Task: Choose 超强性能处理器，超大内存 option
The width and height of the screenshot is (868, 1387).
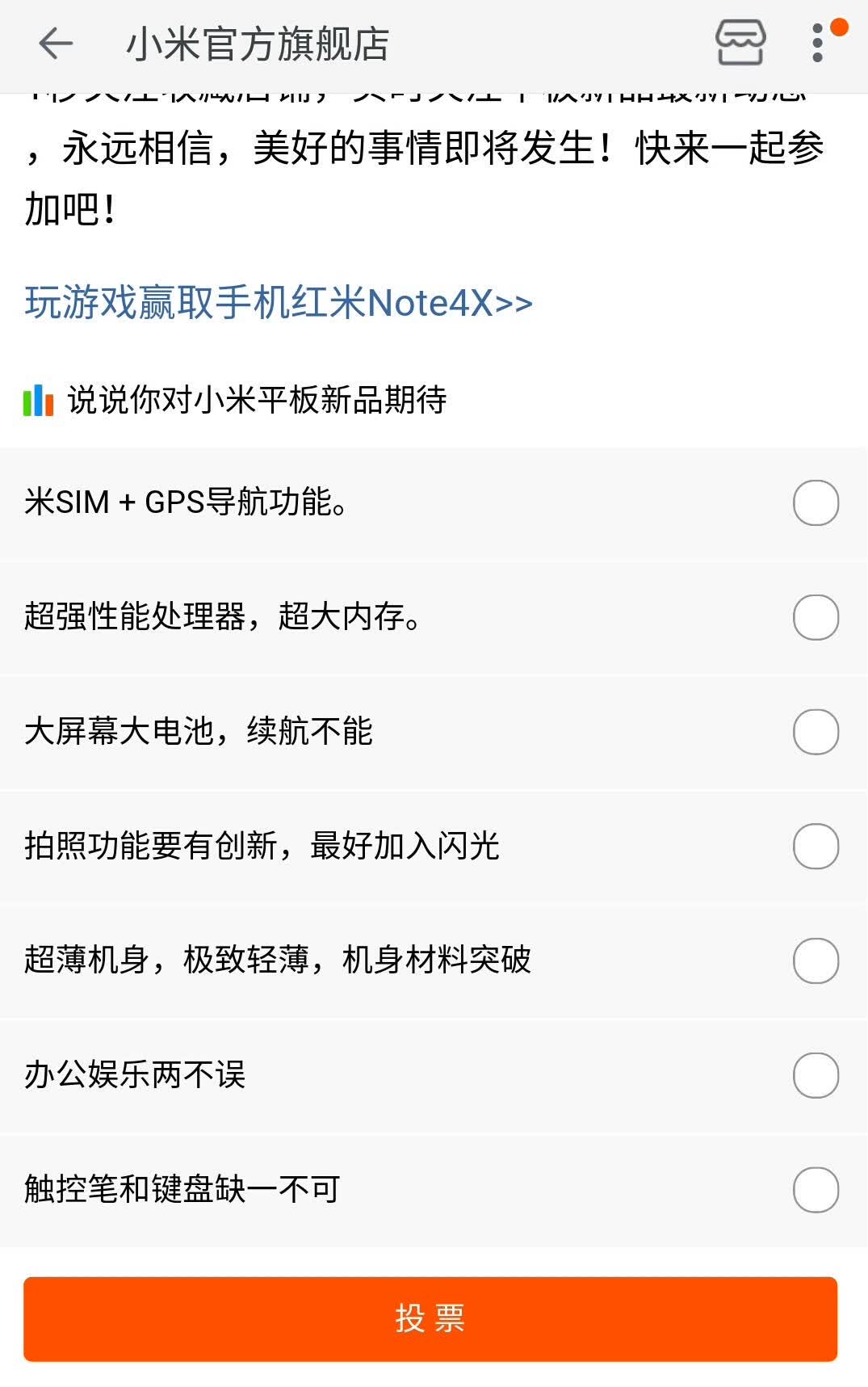Action: click(434, 617)
